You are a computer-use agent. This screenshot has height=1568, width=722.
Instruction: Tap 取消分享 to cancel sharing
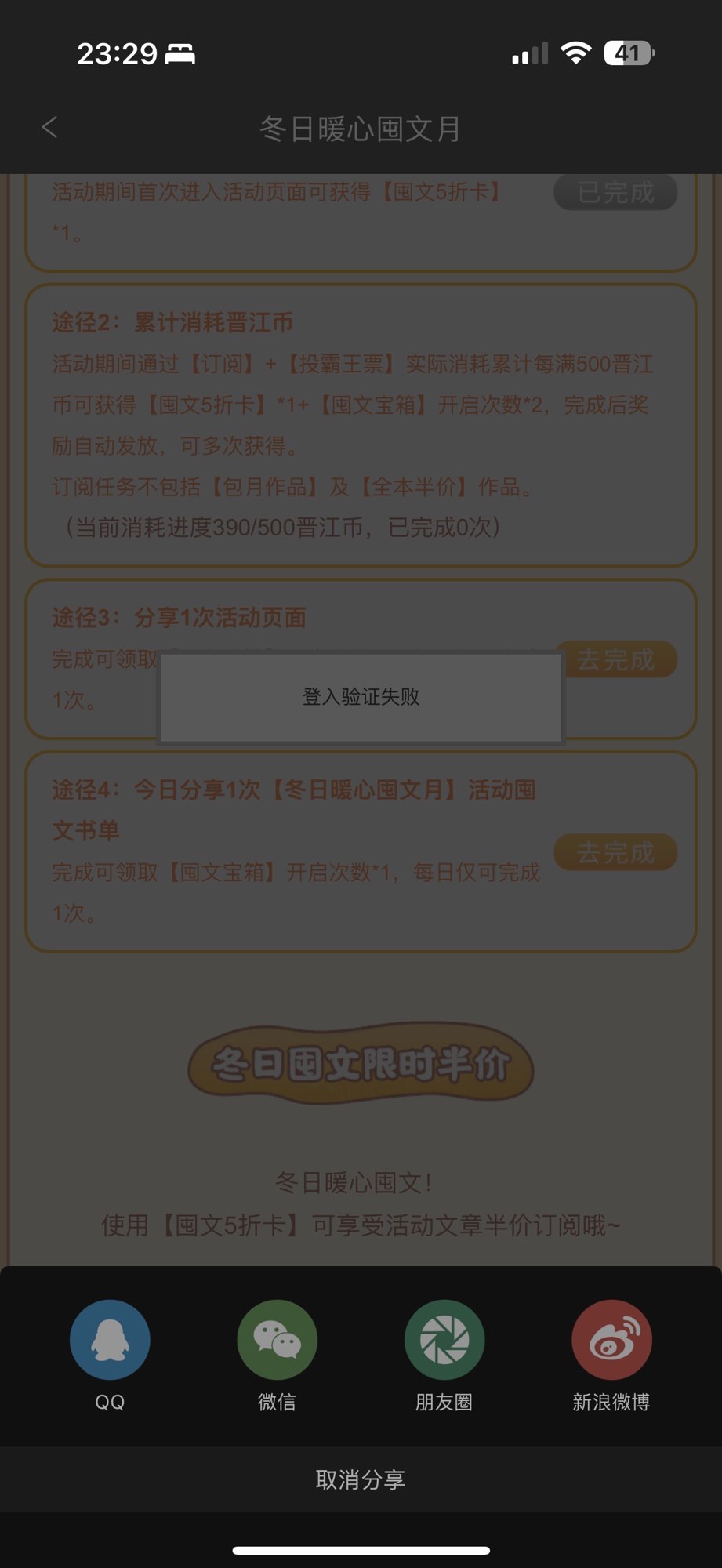[361, 1479]
